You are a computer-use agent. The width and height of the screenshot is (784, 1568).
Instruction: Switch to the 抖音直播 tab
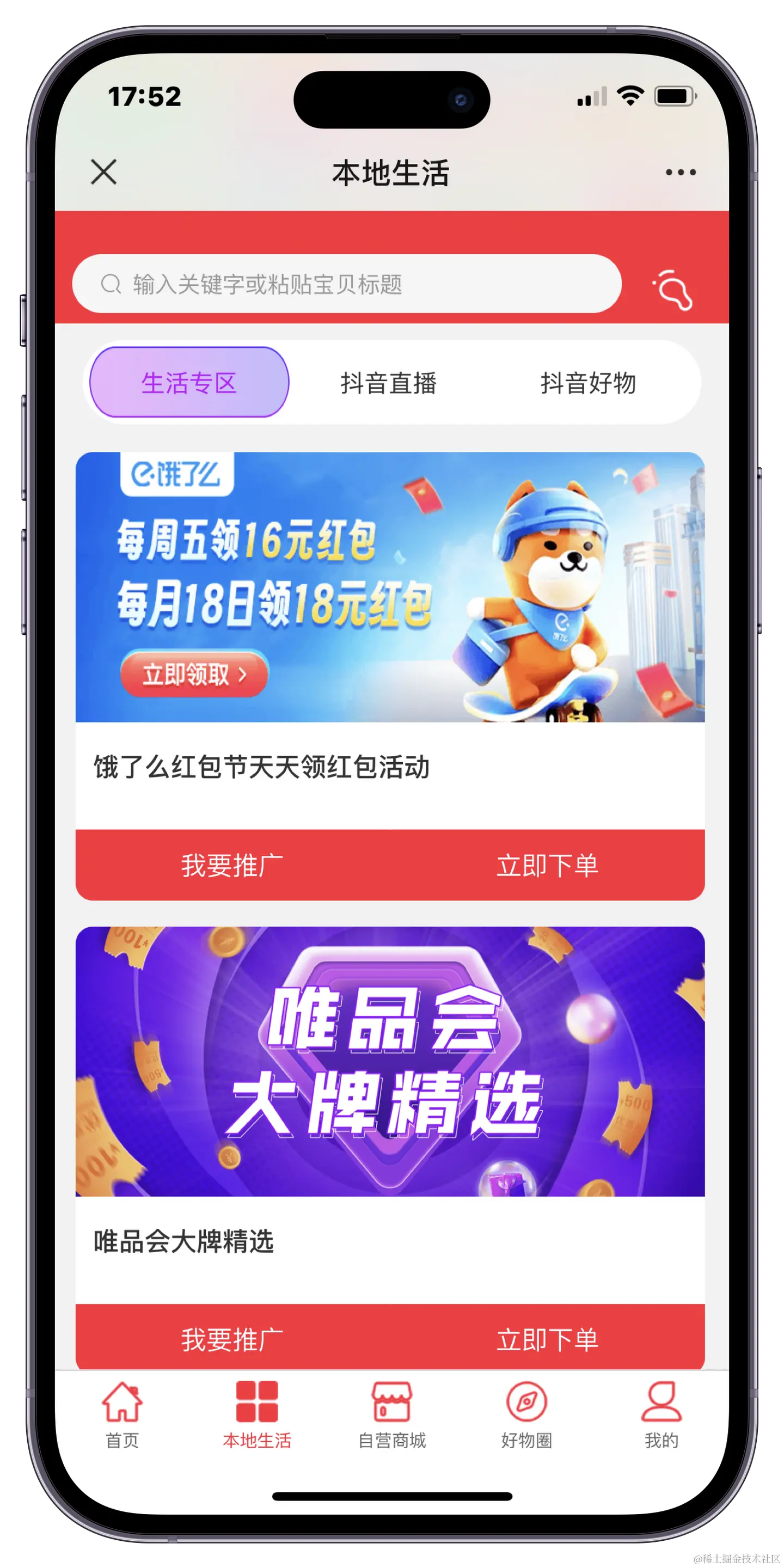[388, 383]
